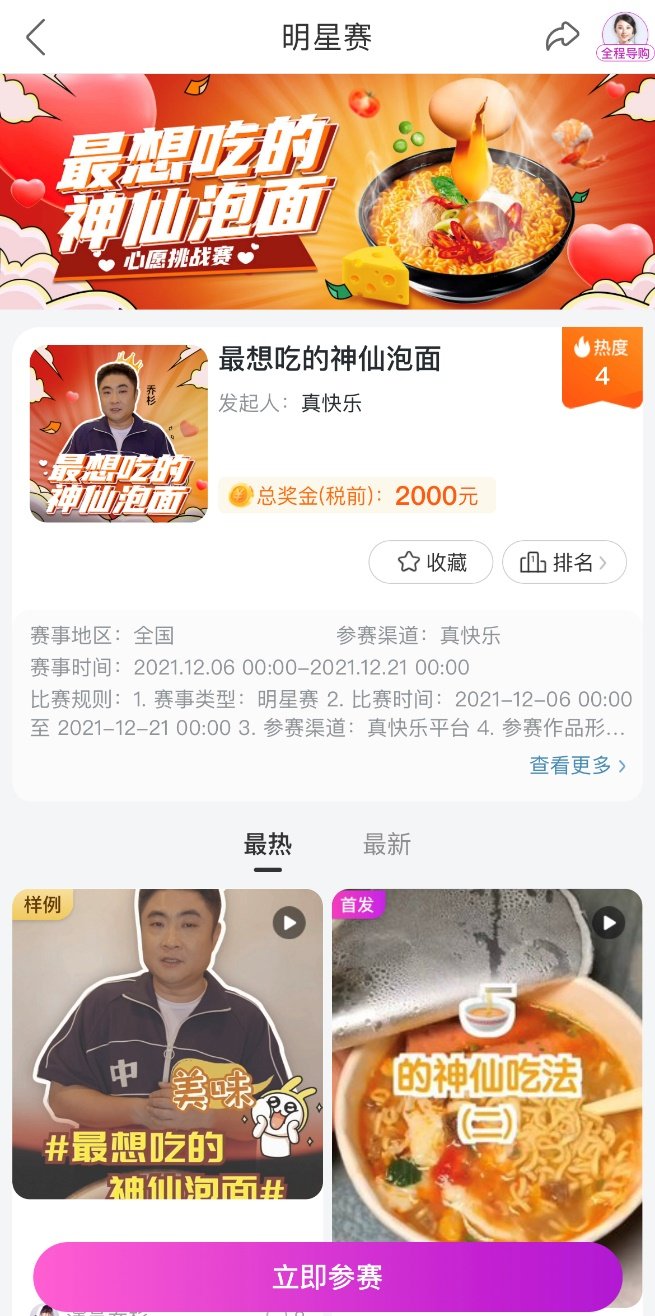Switch to the 最新 tab
The width and height of the screenshot is (655, 1316).
(x=387, y=845)
